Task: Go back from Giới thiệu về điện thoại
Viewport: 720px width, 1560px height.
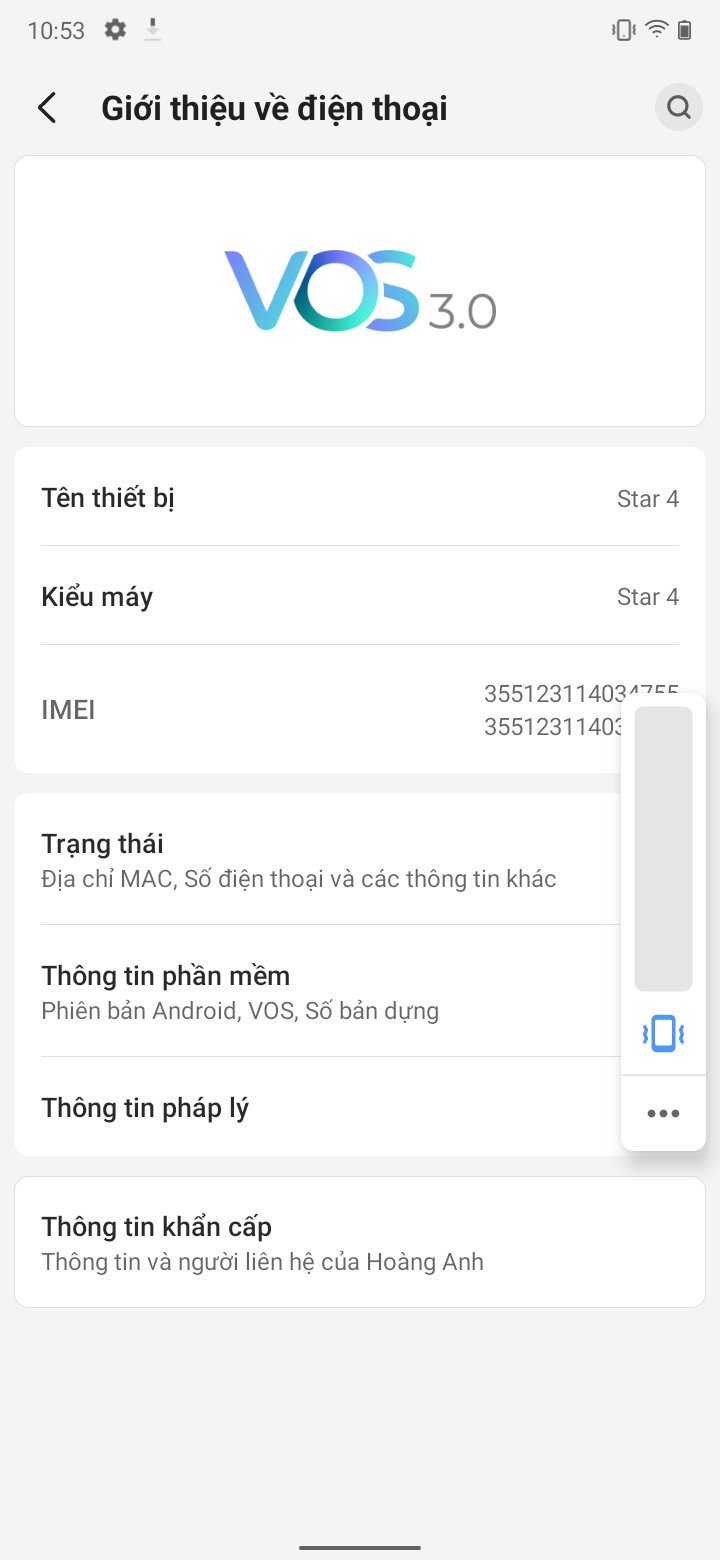Action: (x=47, y=108)
